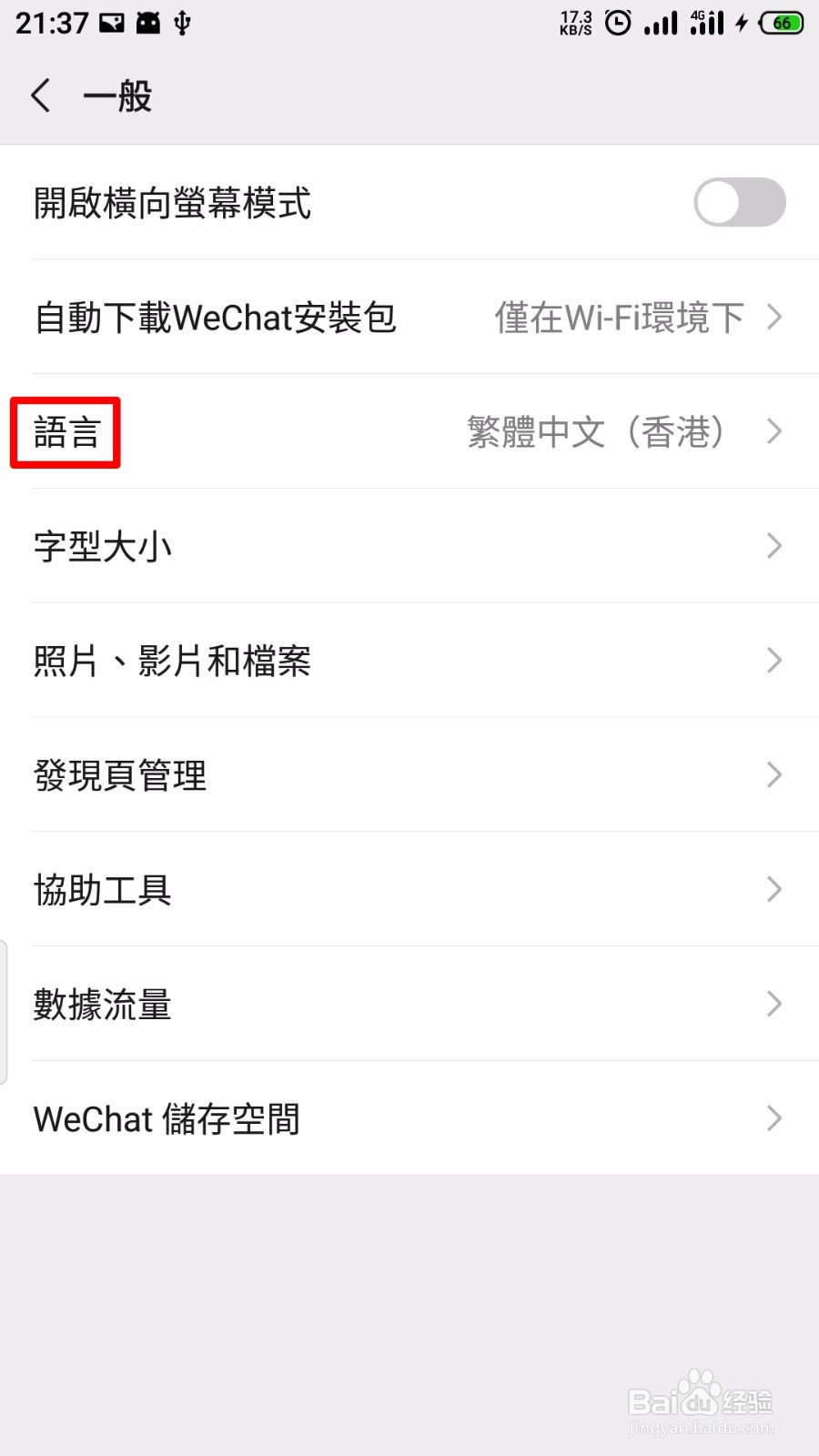The height and width of the screenshot is (1456, 819).
Task: Tap the KB/S network speed readout
Action: [x=574, y=23]
